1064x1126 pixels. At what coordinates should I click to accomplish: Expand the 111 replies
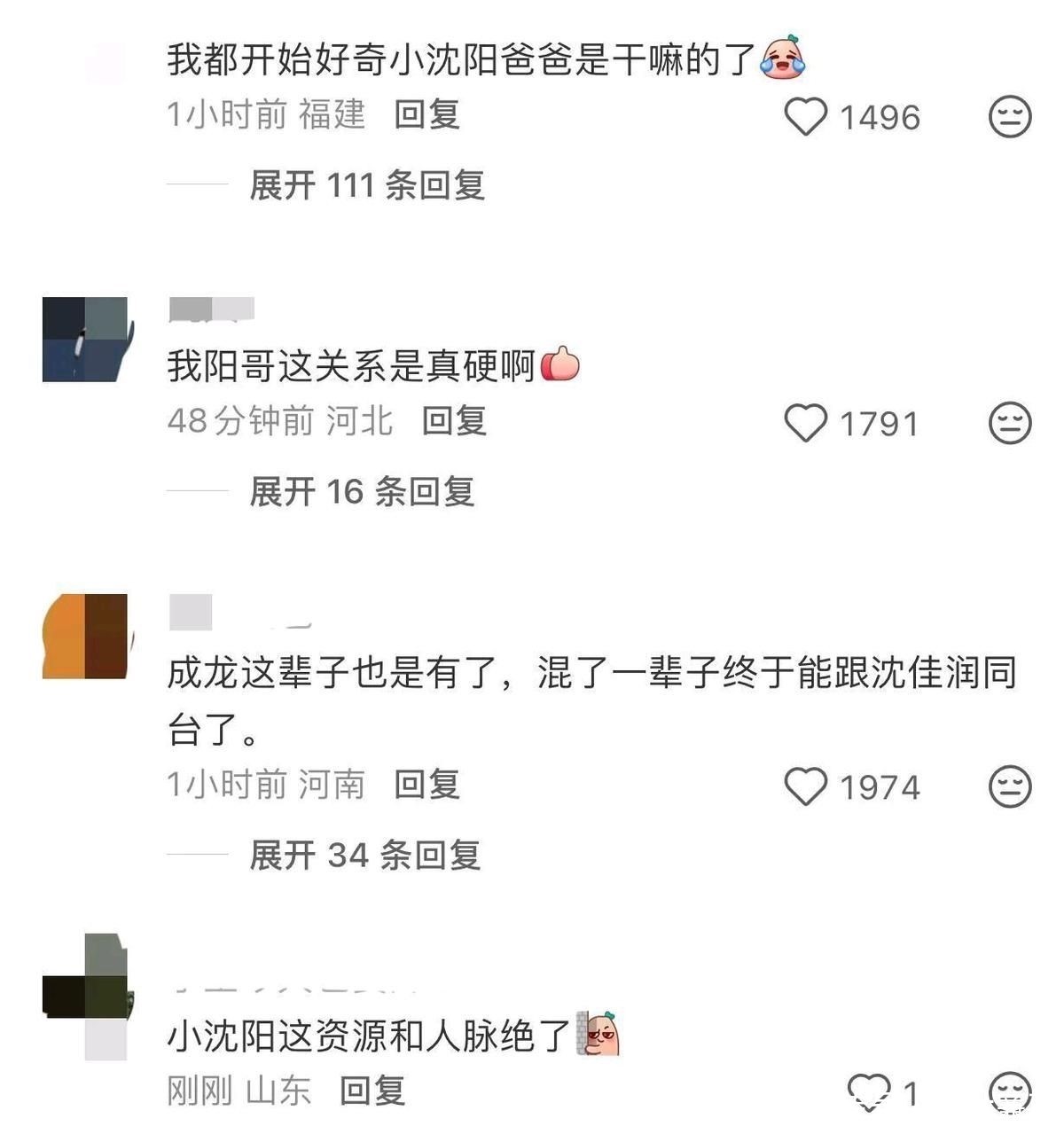(367, 185)
